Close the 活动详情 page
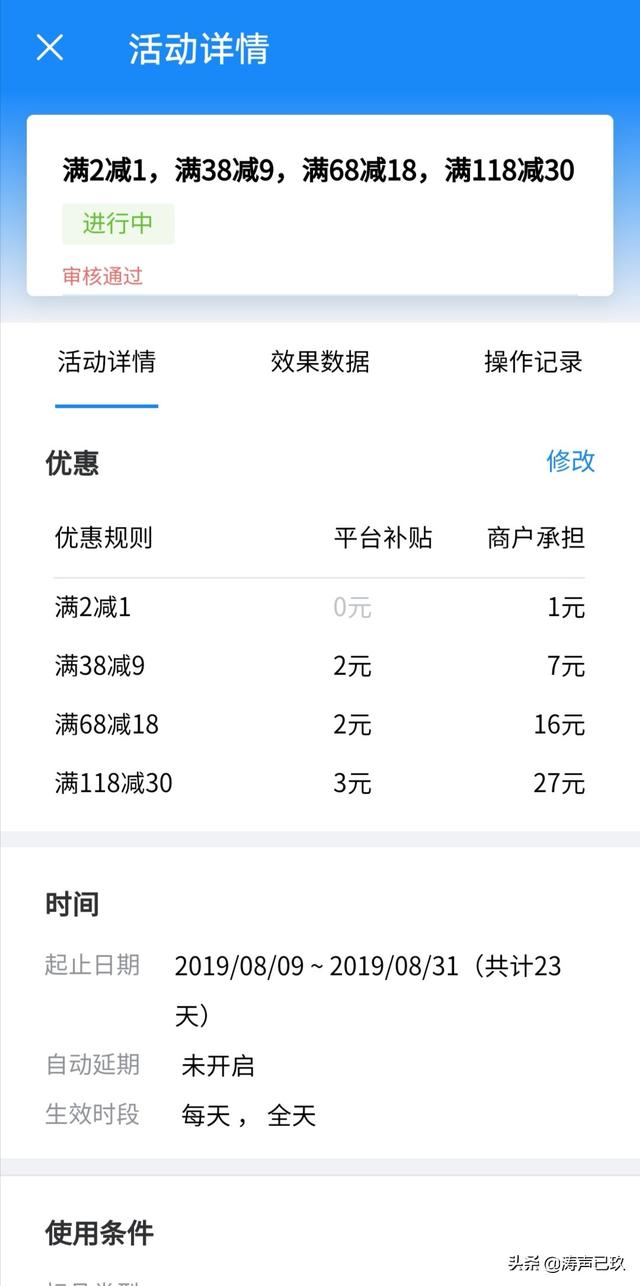The height and width of the screenshot is (1286, 640). pos(49,47)
